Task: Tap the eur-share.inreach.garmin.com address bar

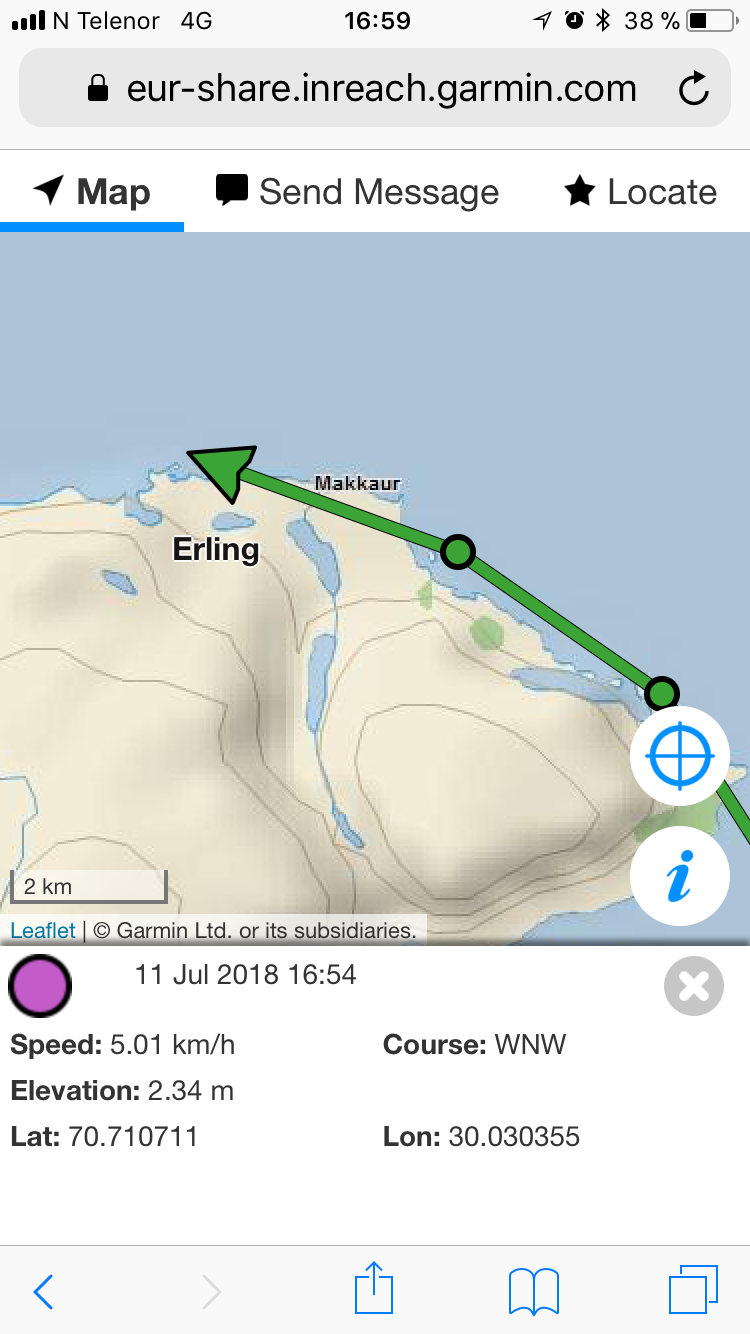Action: click(380, 89)
